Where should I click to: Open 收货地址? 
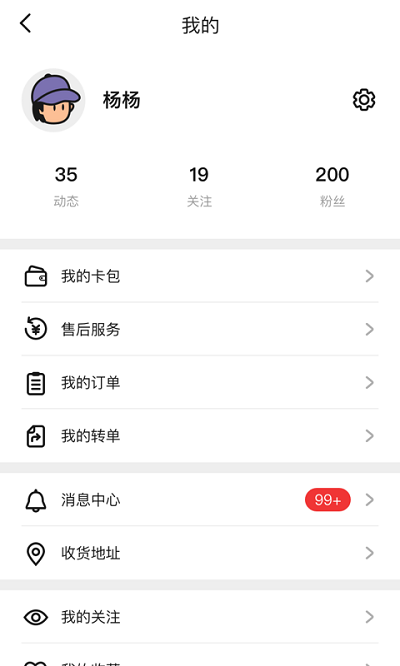(200, 553)
